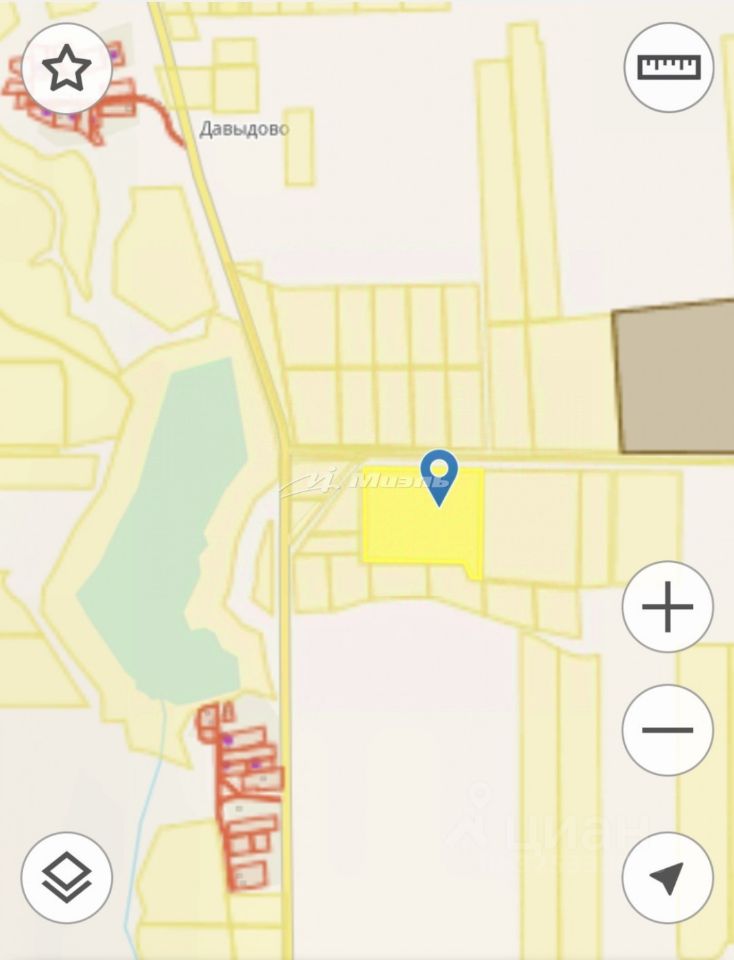Activate the ruler measurement tool
Screen dimensions: 734x960
click(668, 68)
